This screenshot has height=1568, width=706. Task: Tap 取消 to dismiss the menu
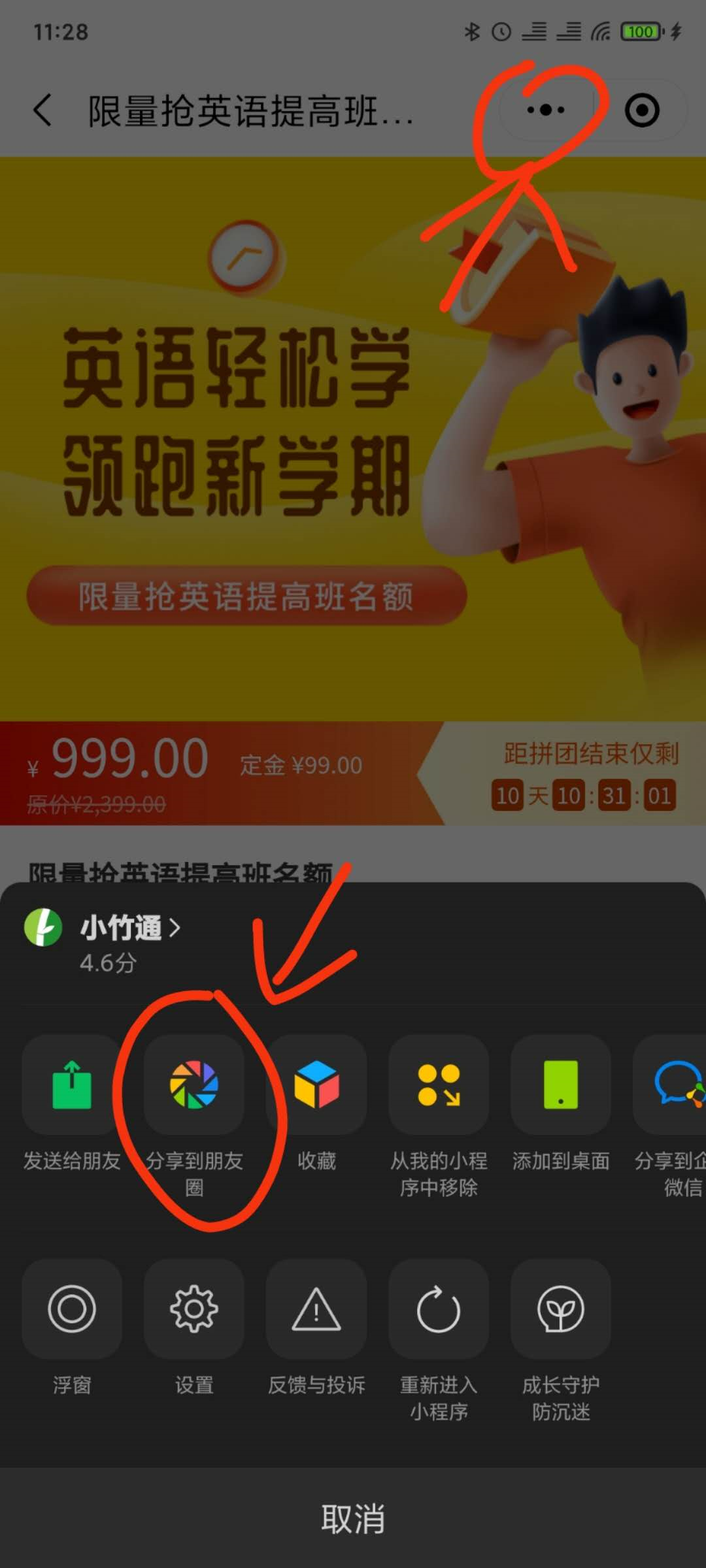[x=353, y=1518]
